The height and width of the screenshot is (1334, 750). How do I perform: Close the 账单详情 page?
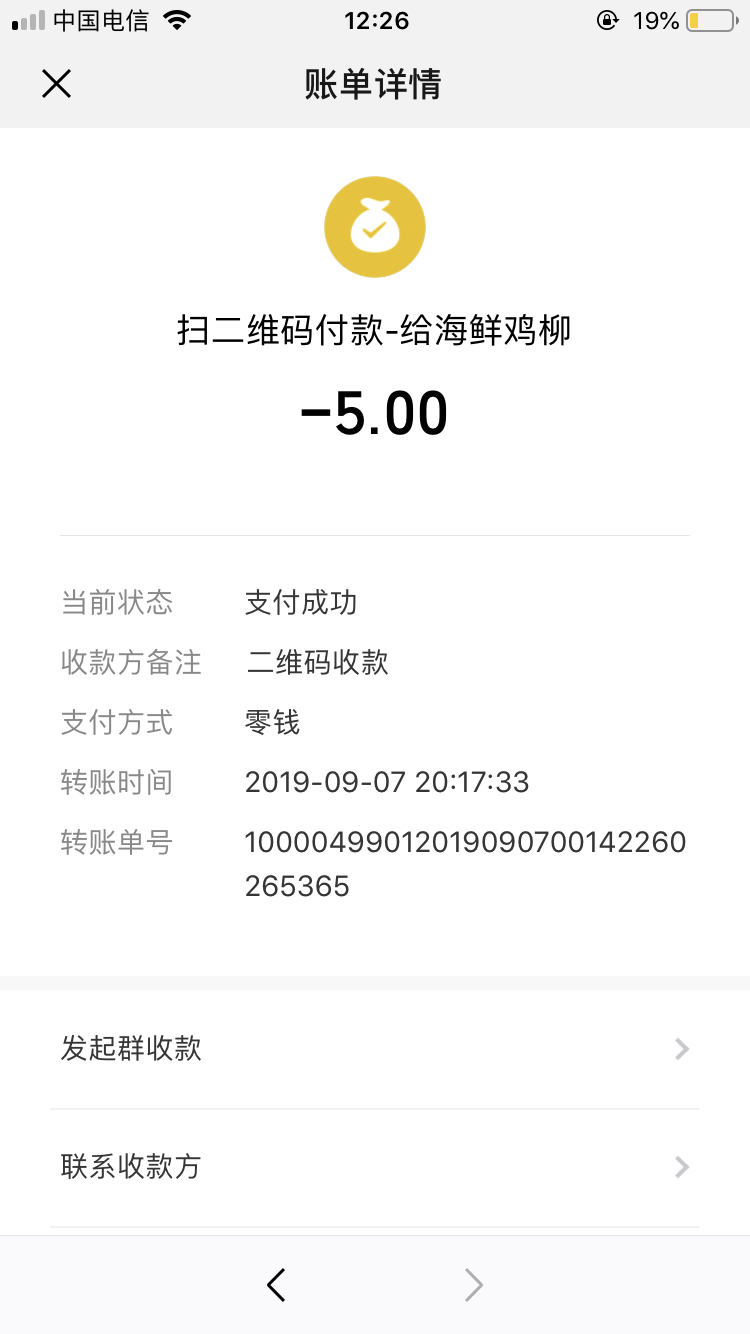coord(56,84)
